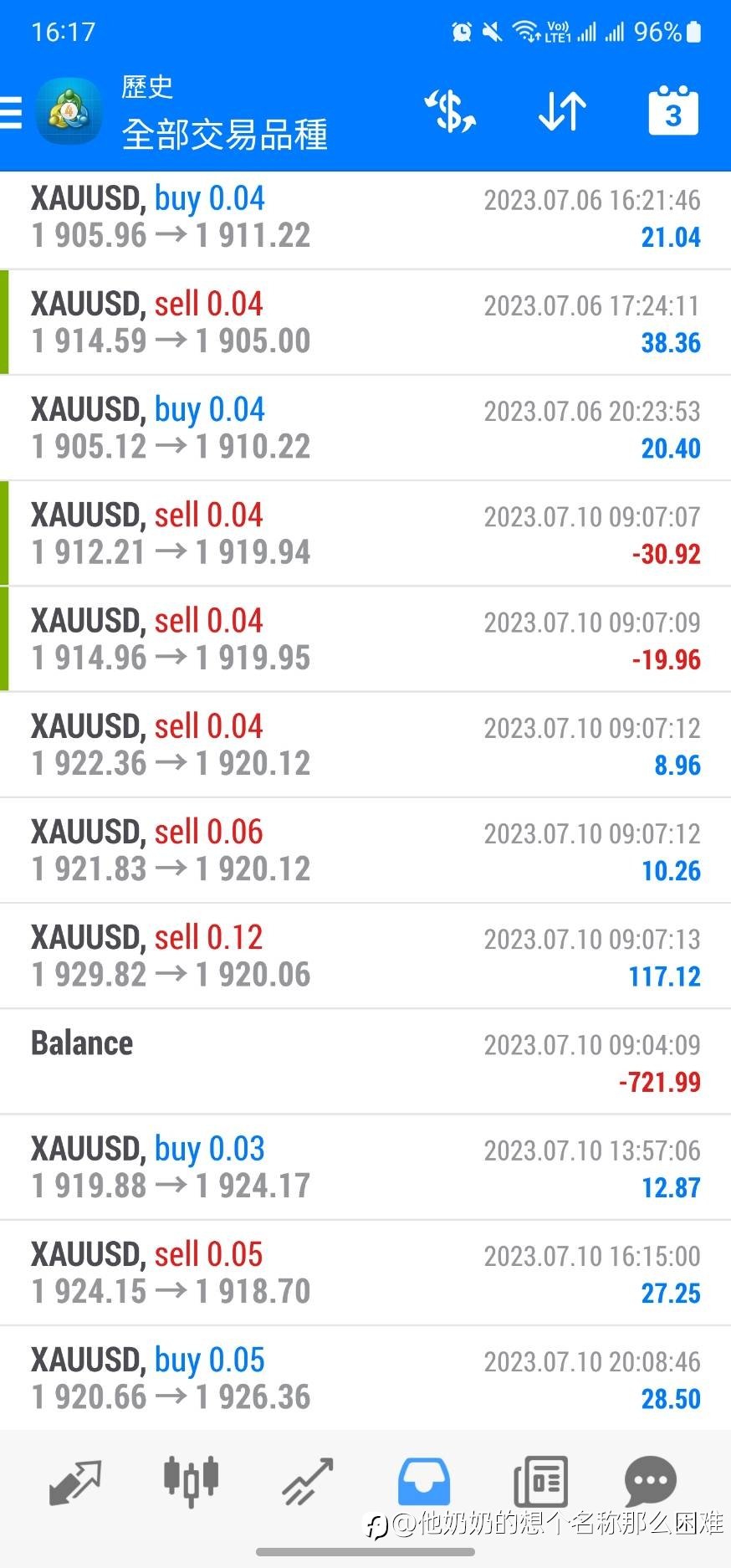Image resolution: width=731 pixels, height=1568 pixels.
Task: Open the hamburger drawer menu
Action: pyautogui.click(x=11, y=112)
